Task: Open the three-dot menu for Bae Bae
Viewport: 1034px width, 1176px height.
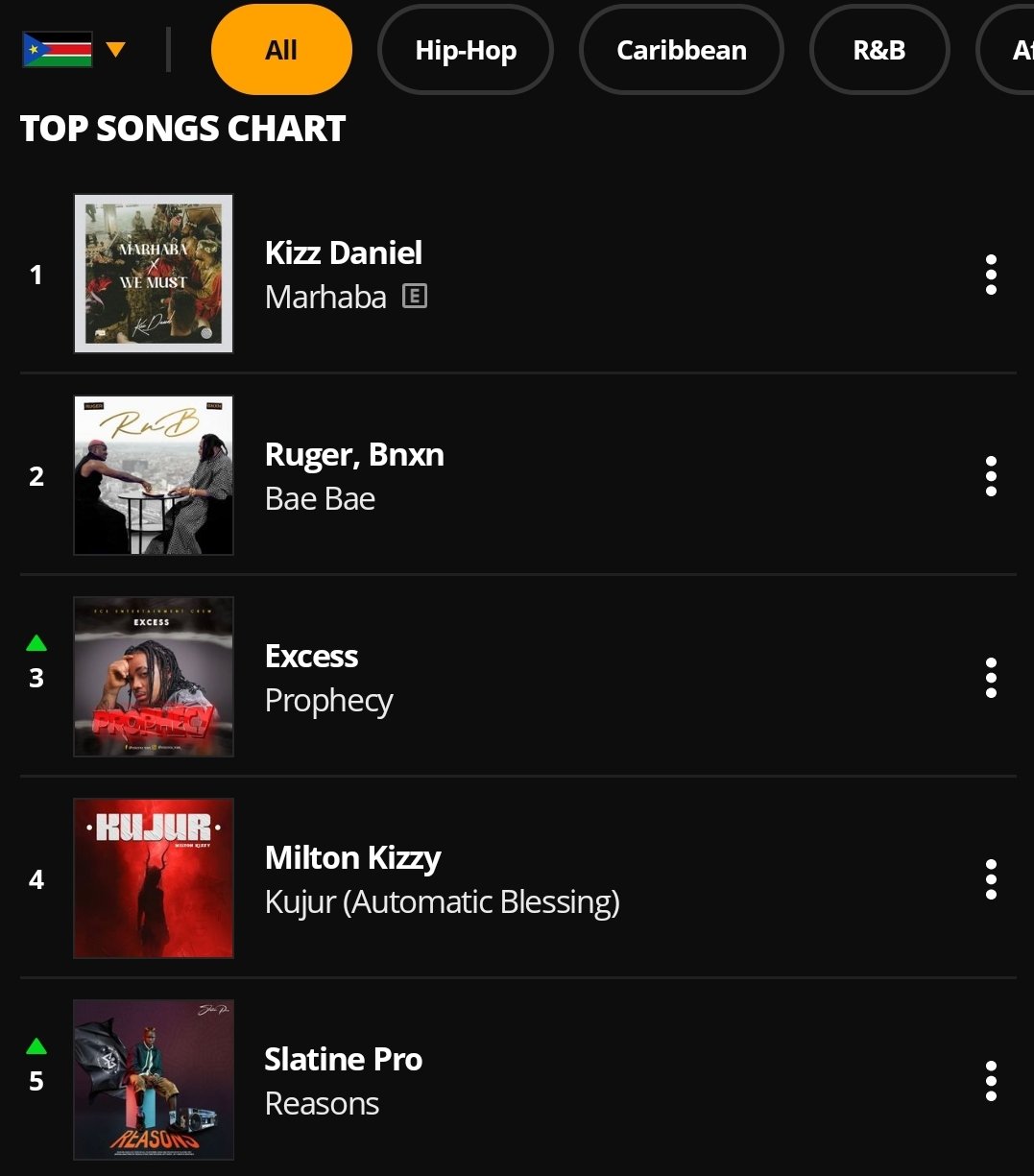Action: (x=991, y=477)
